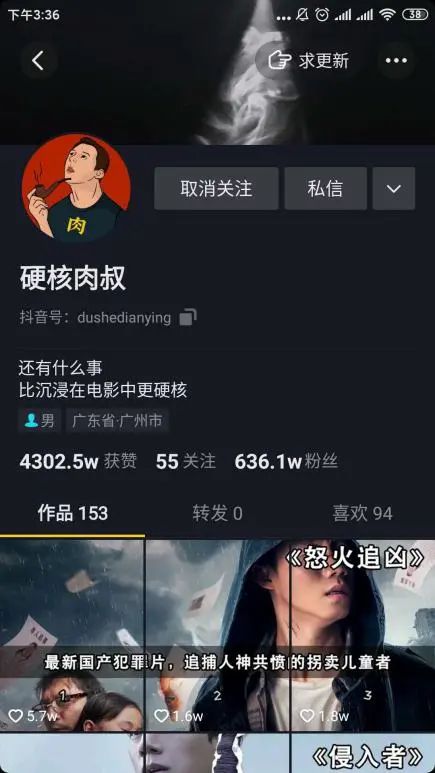Image resolution: width=435 pixels, height=773 pixels.
Task: Open the video with 5.7w likes
Action: pos(72,635)
